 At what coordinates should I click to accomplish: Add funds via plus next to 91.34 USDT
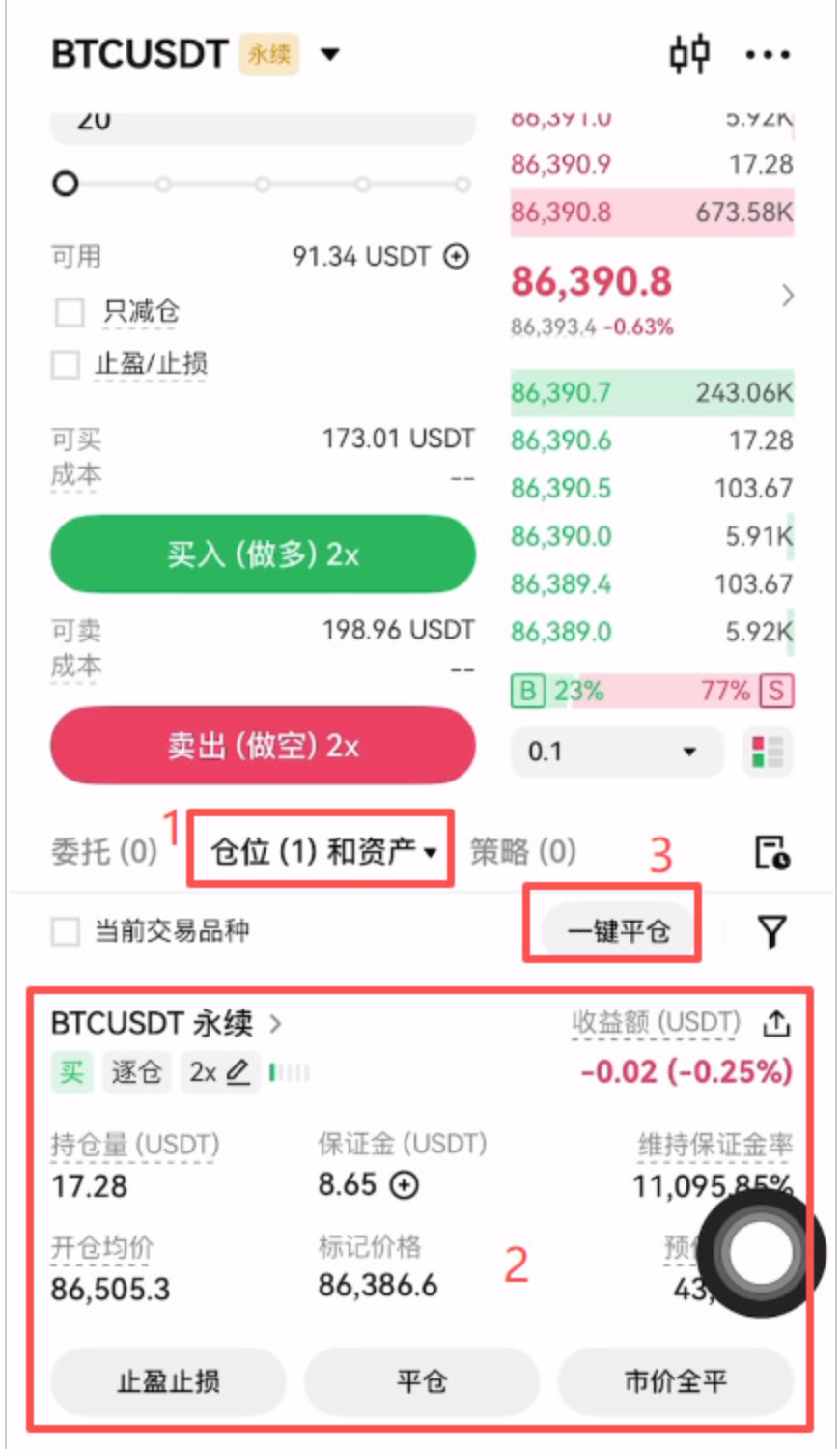(456, 256)
